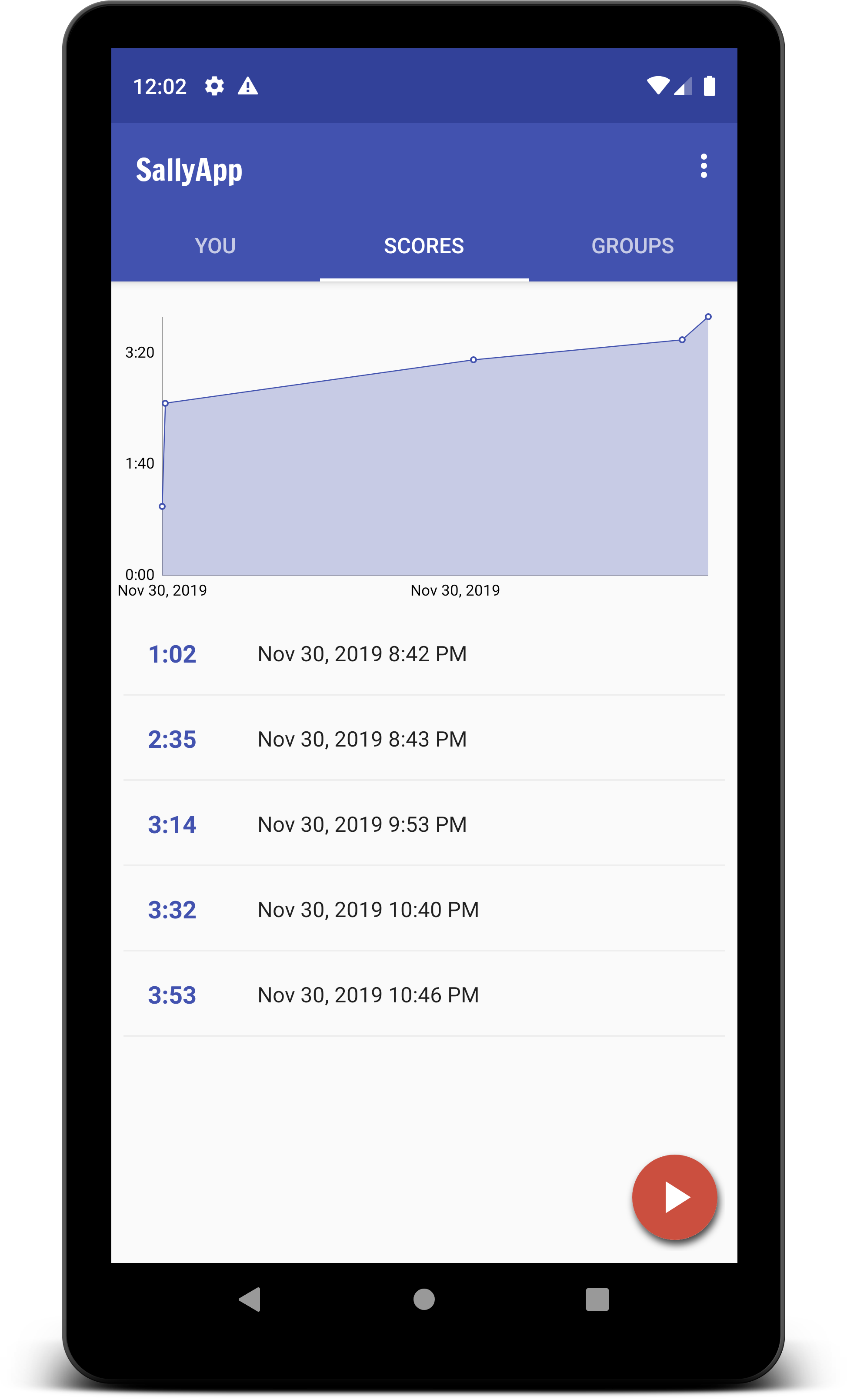Open the overflow menu in SallyApp

tap(704, 166)
